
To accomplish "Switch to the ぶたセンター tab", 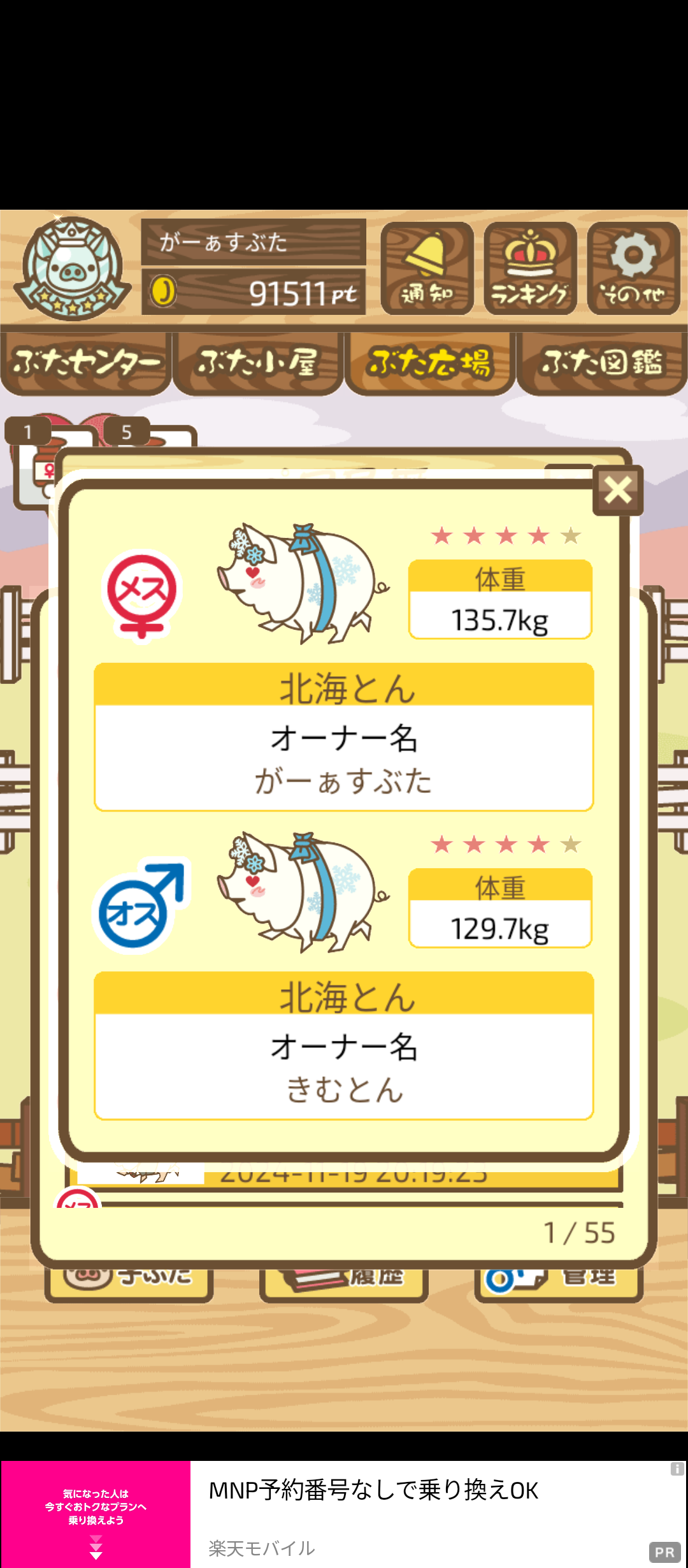I will 86,362.
